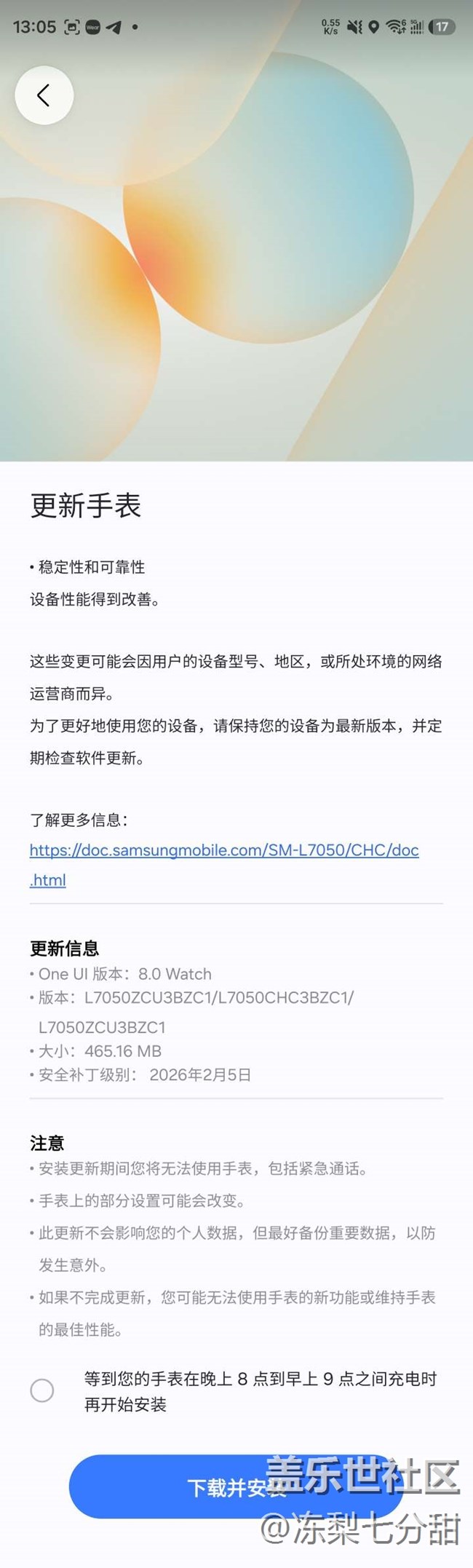Go back using the top-left arrow
Image resolution: width=473 pixels, height=1568 pixels.
click(x=44, y=95)
